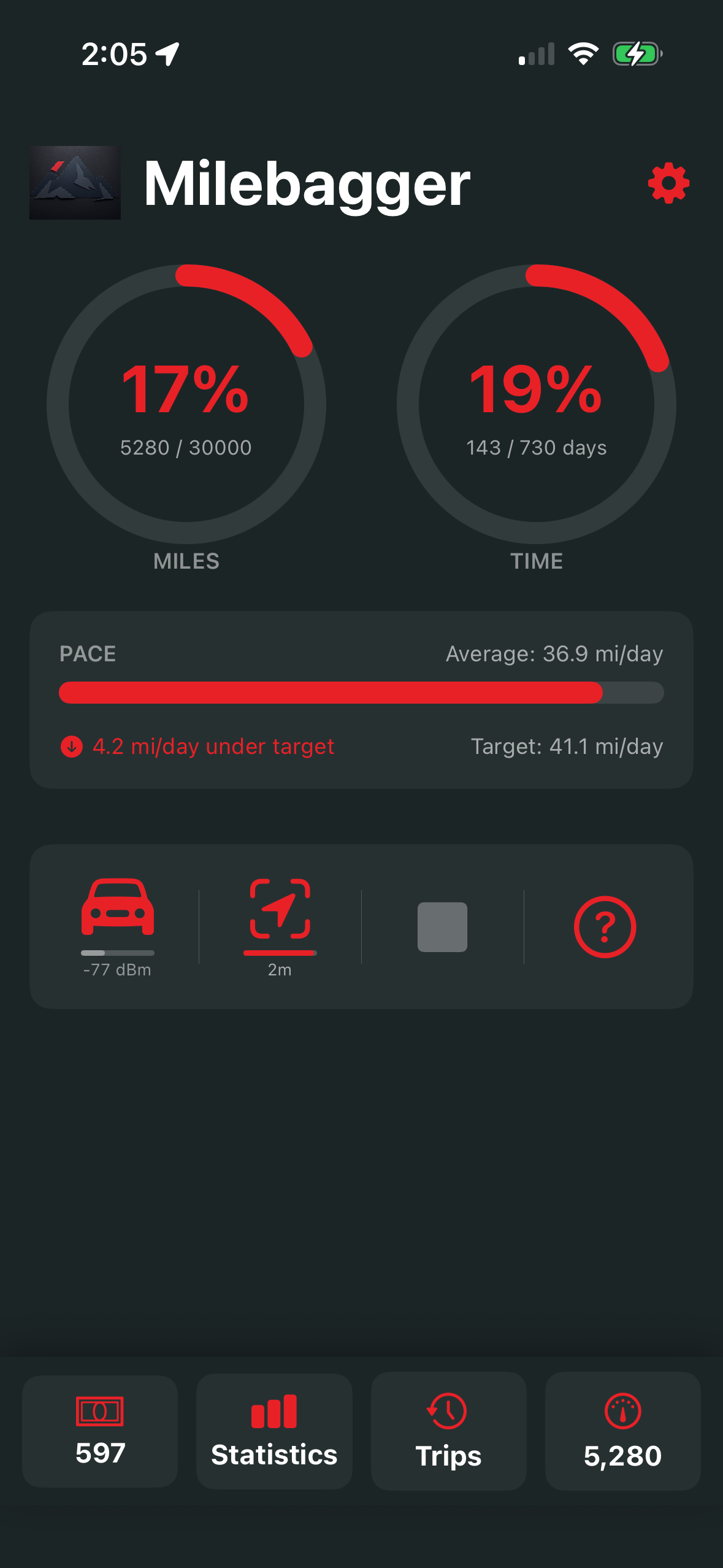723x1568 pixels.
Task: Open the help question mark icon
Action: coord(605,926)
